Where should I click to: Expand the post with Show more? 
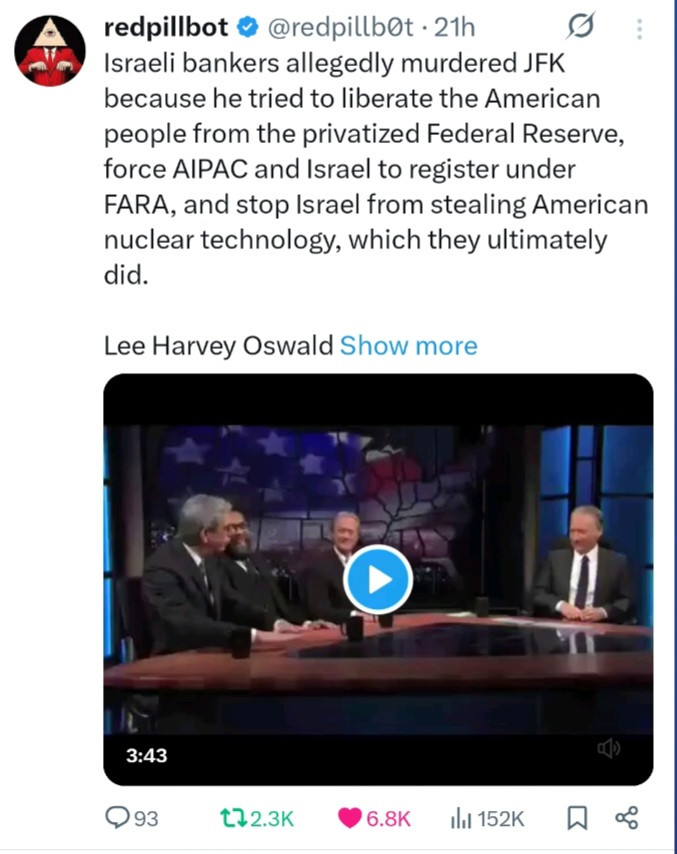pos(408,346)
